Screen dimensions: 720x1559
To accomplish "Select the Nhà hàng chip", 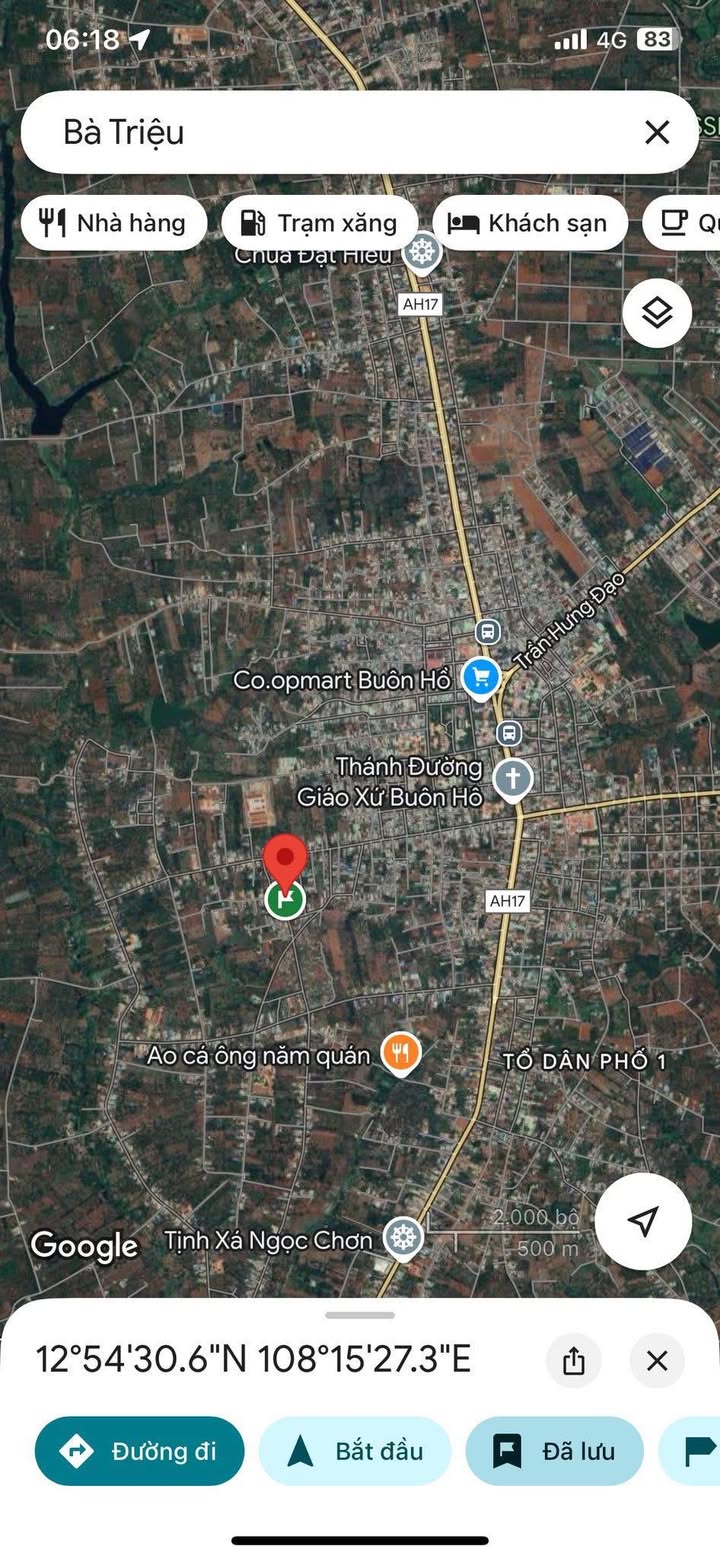I will point(113,222).
